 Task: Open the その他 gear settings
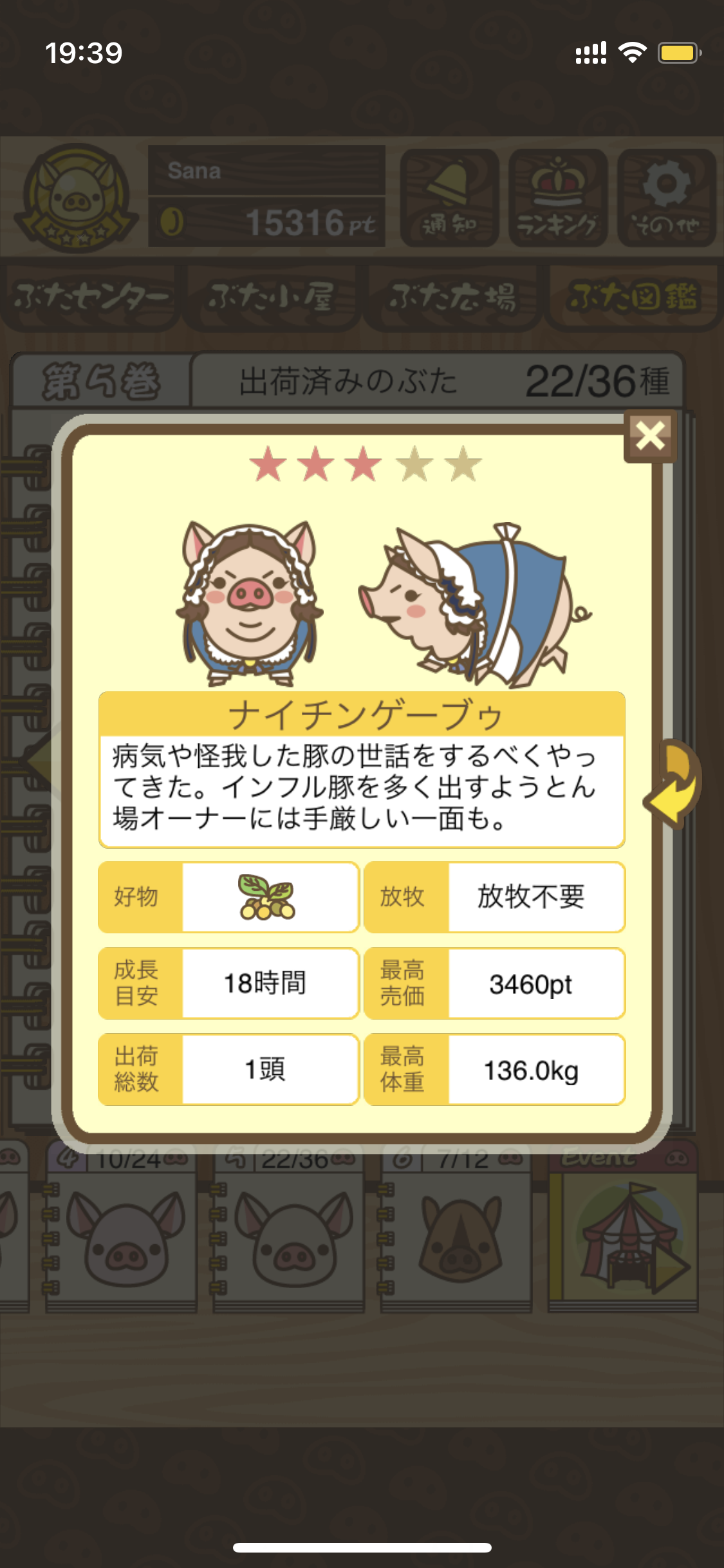(667, 198)
